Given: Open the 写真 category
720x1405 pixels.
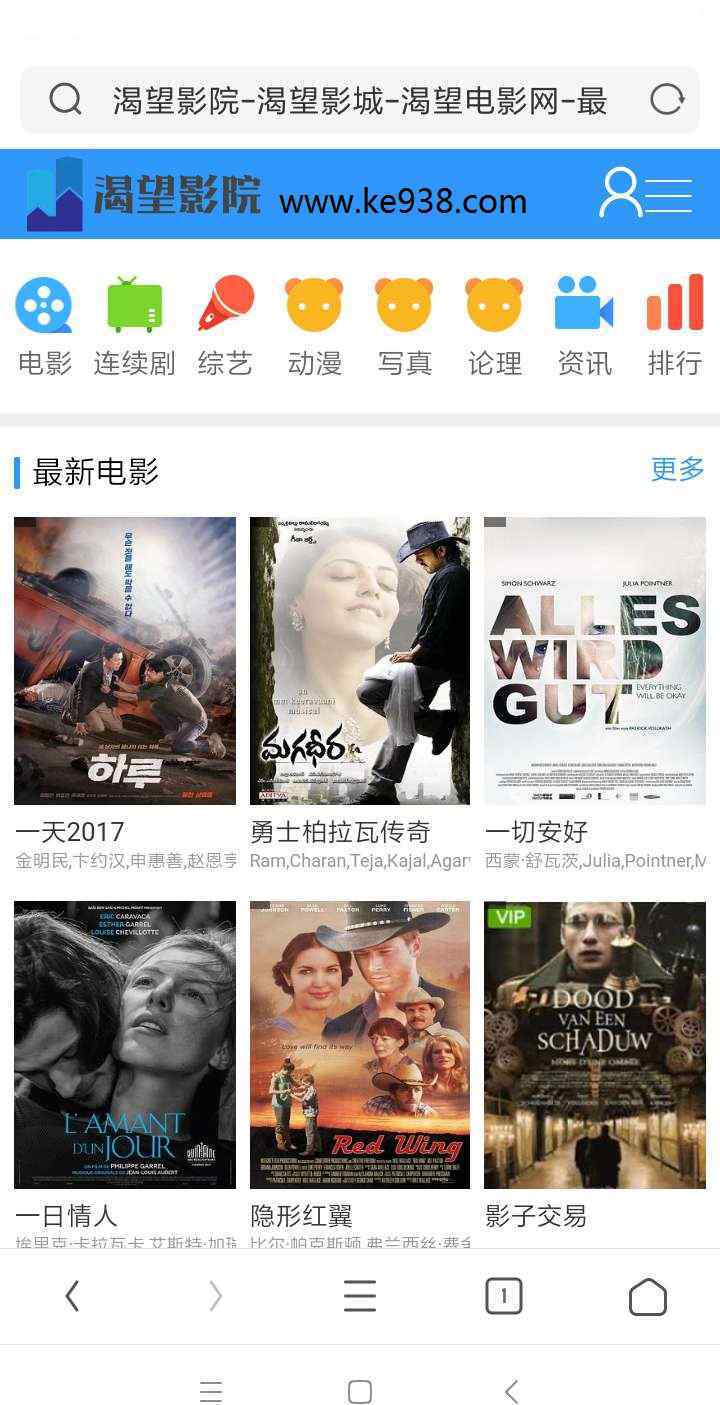Looking at the screenshot, I should point(405,326).
